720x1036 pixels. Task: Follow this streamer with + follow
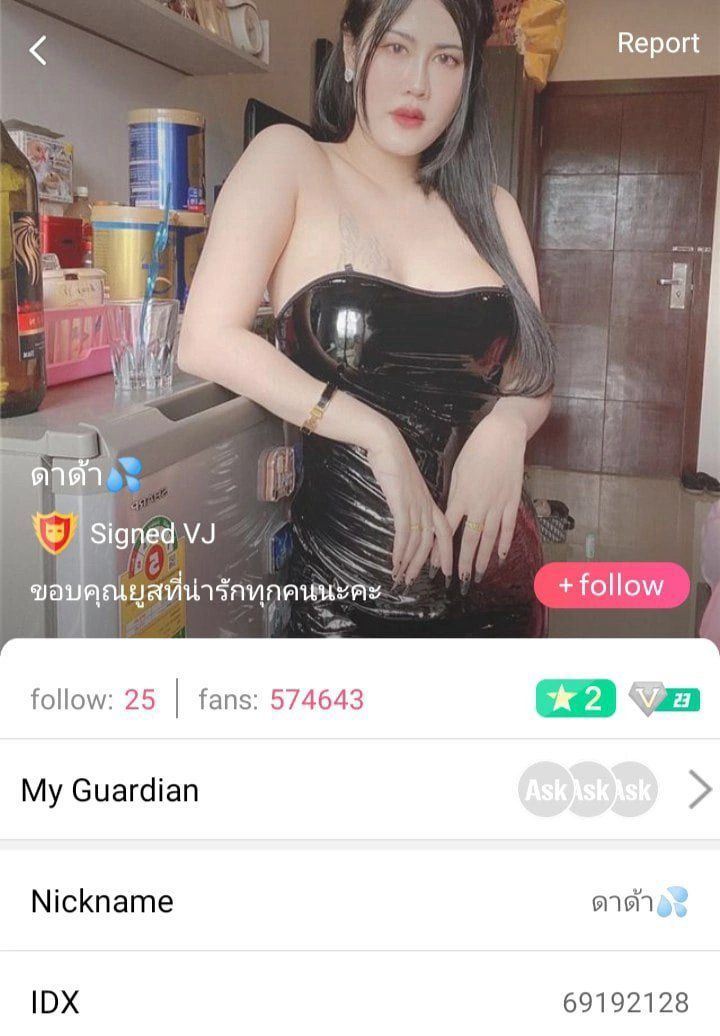click(x=611, y=585)
